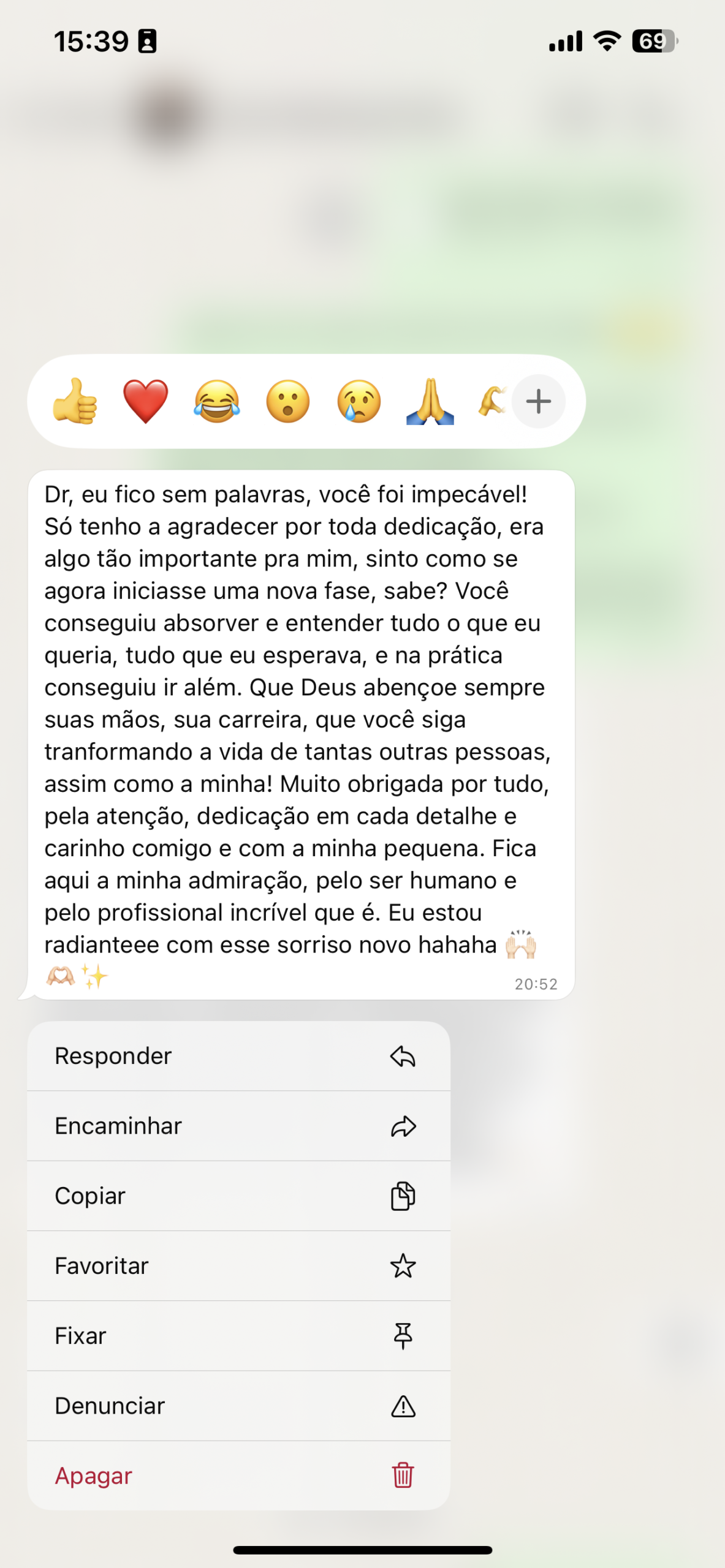Copy the message text with Copiar
This screenshot has width=725, height=1568.
coord(238,1196)
